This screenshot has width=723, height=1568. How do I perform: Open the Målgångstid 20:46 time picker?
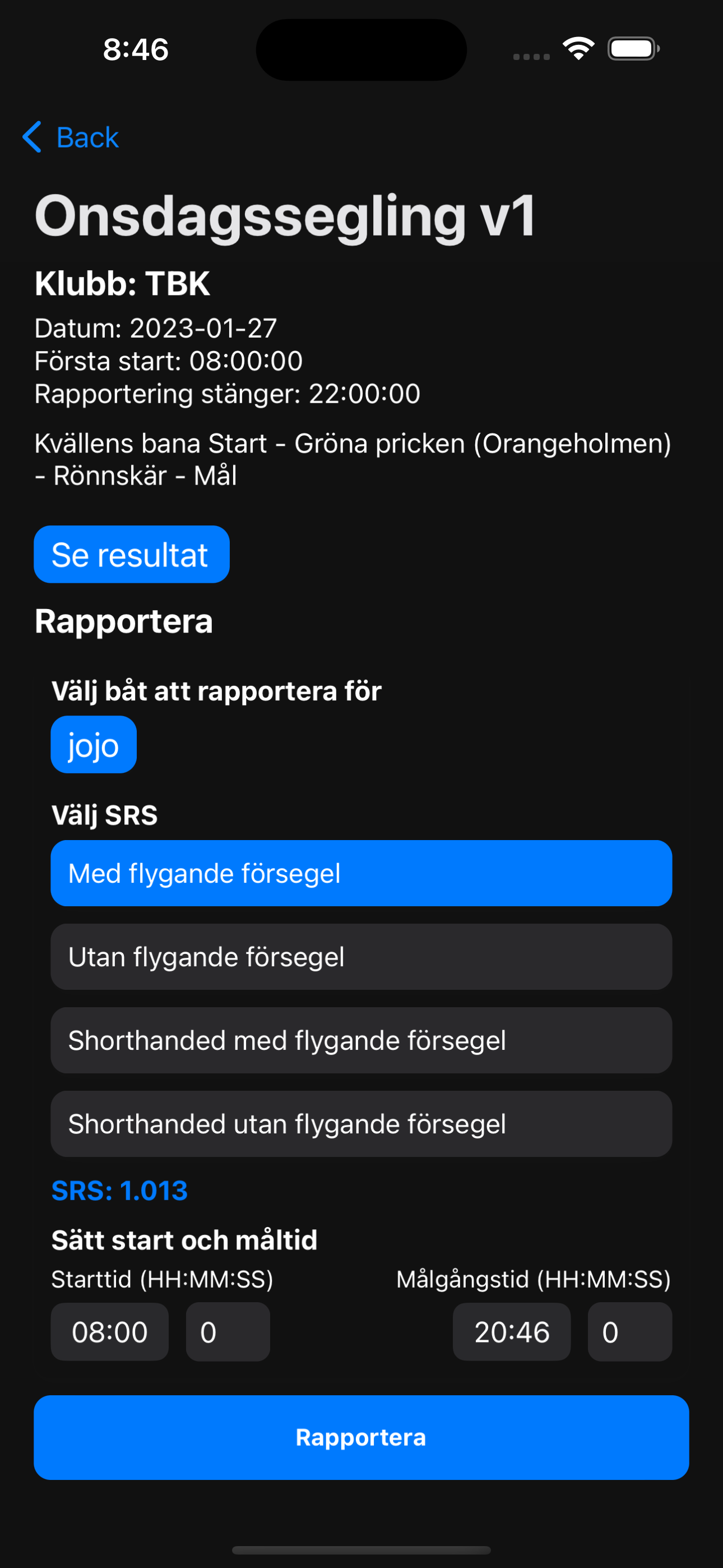pos(511,1332)
